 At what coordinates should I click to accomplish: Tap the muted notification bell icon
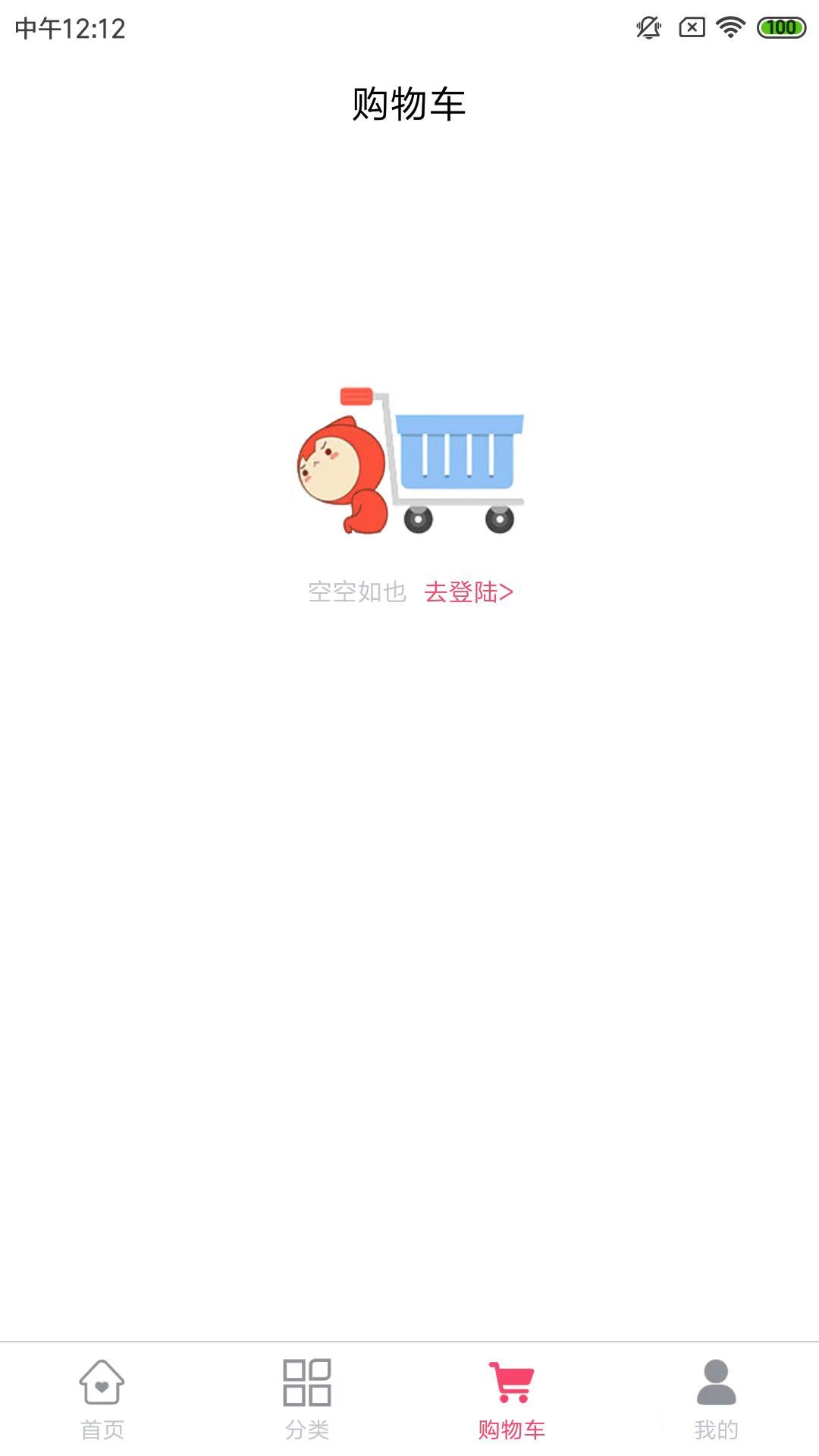pos(648,27)
